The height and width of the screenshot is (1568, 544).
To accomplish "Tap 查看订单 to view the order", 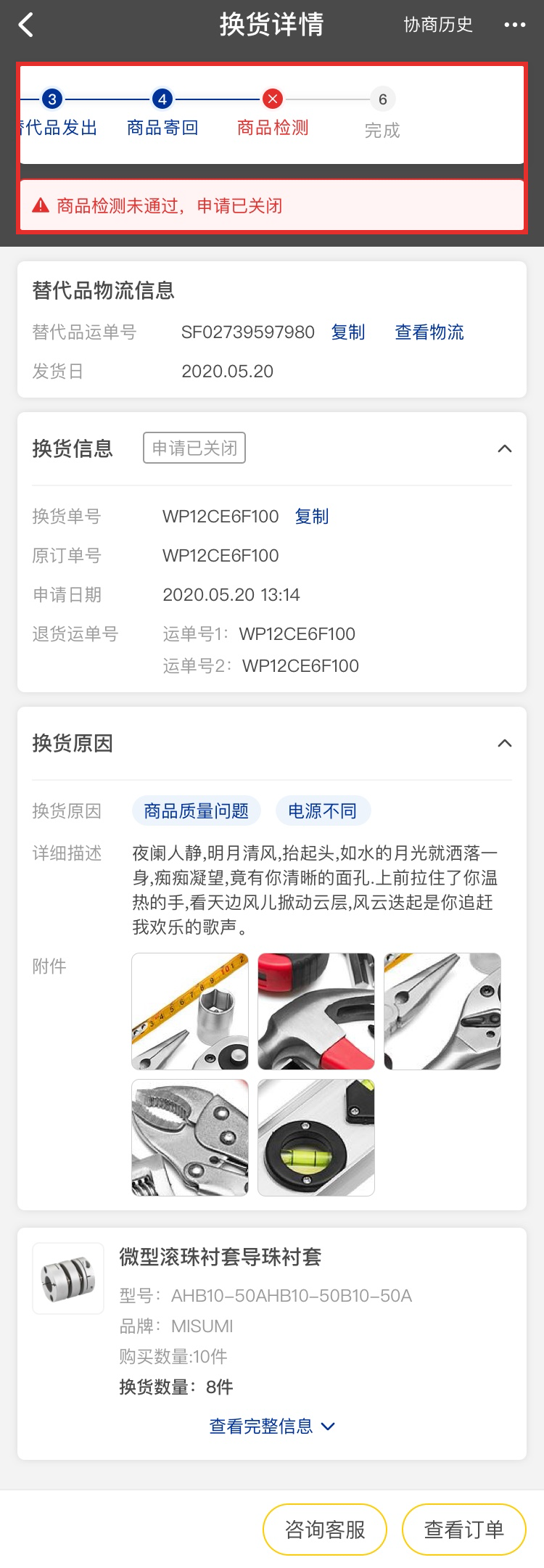I will 463,1530.
